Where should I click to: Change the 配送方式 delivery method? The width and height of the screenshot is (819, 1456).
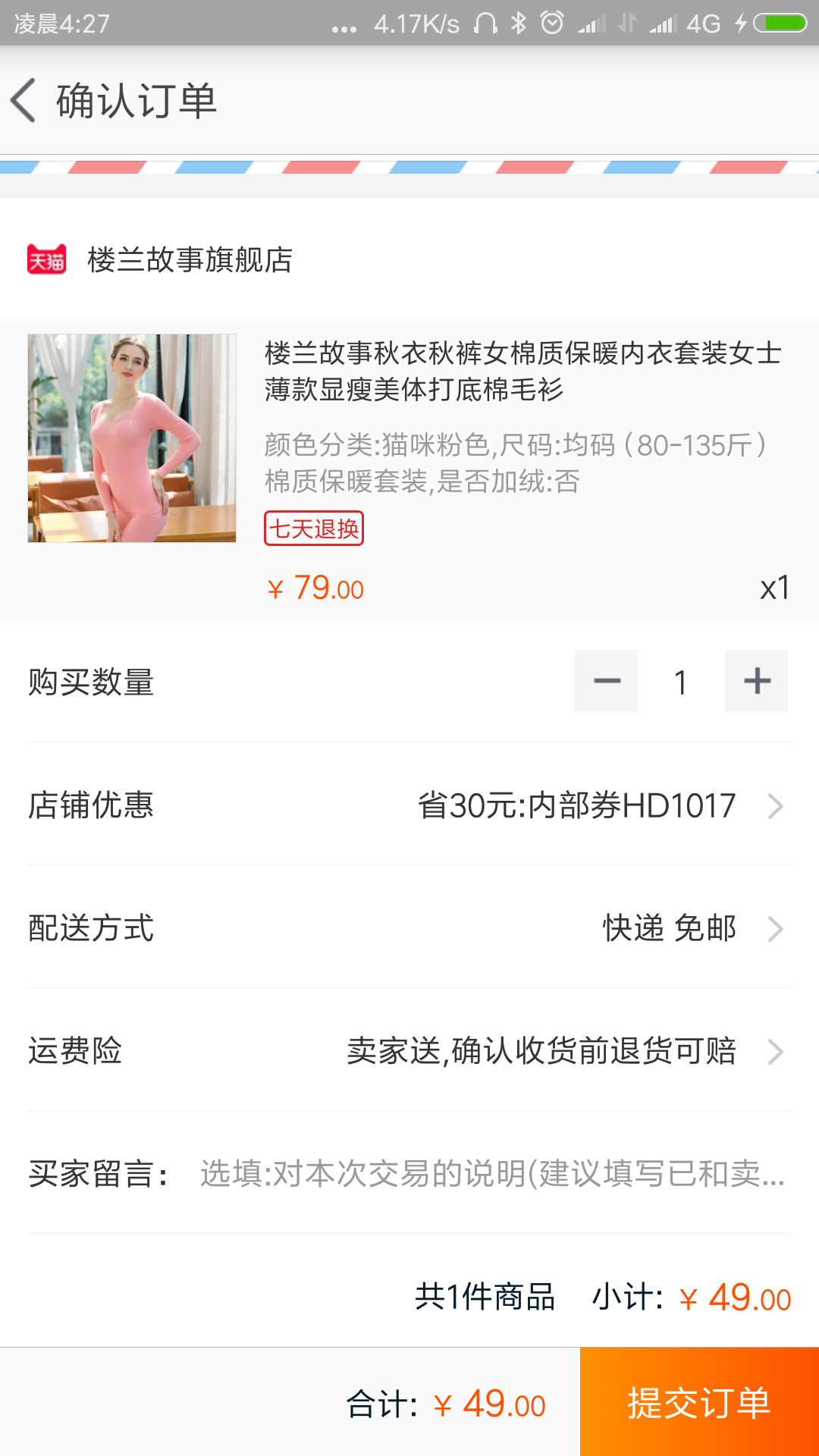tap(669, 928)
